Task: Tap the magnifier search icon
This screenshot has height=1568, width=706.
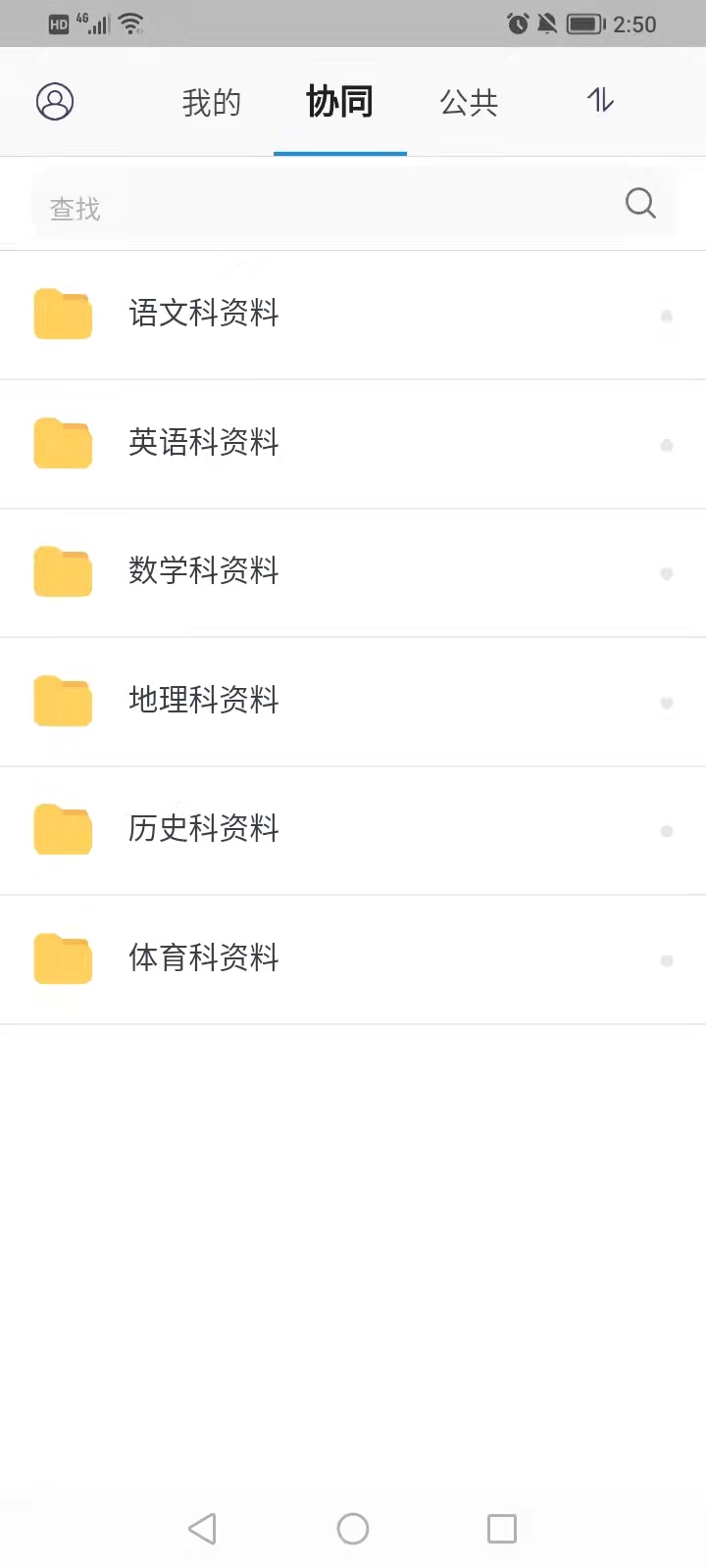Action: tap(640, 204)
